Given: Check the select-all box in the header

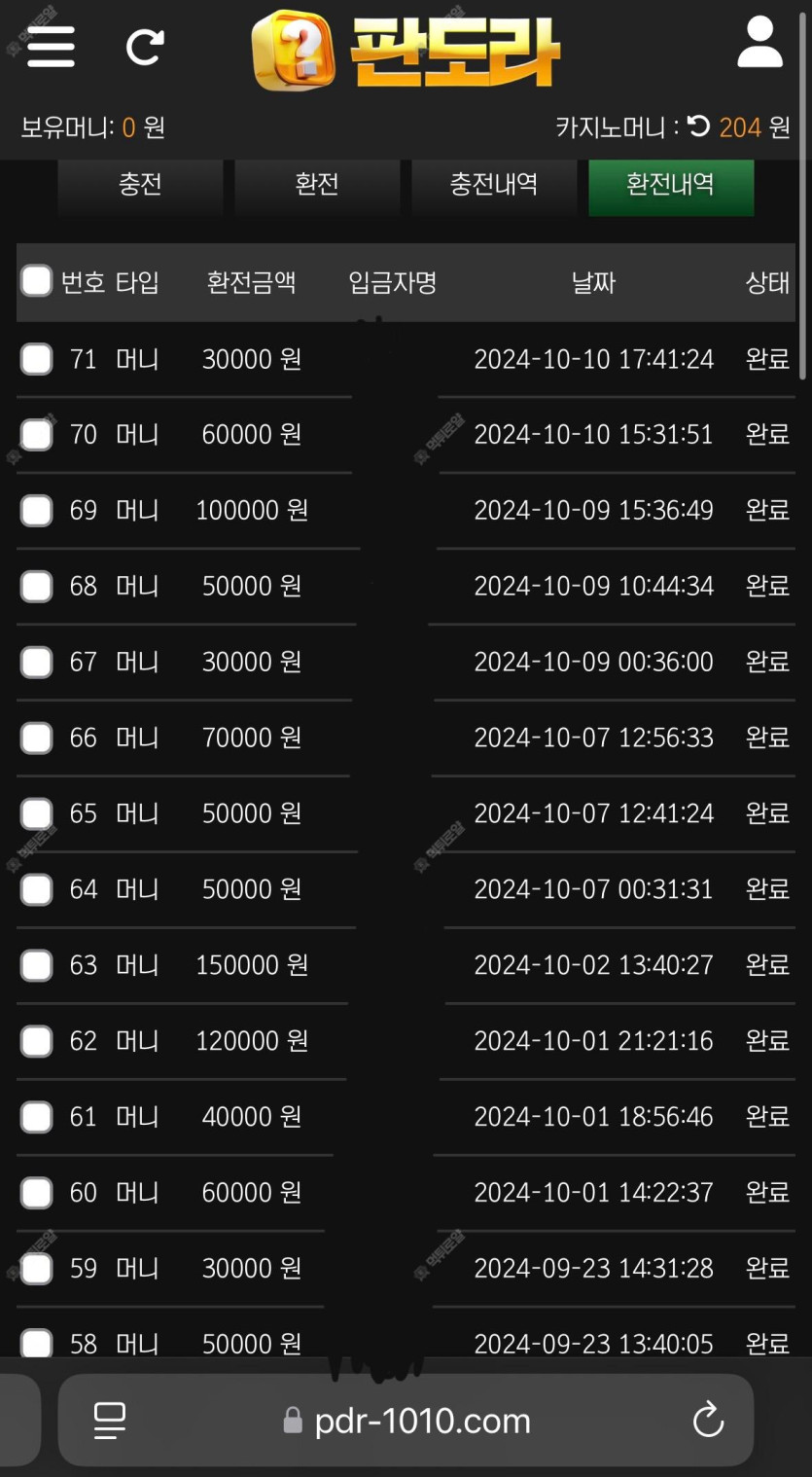Looking at the screenshot, I should 36,281.
